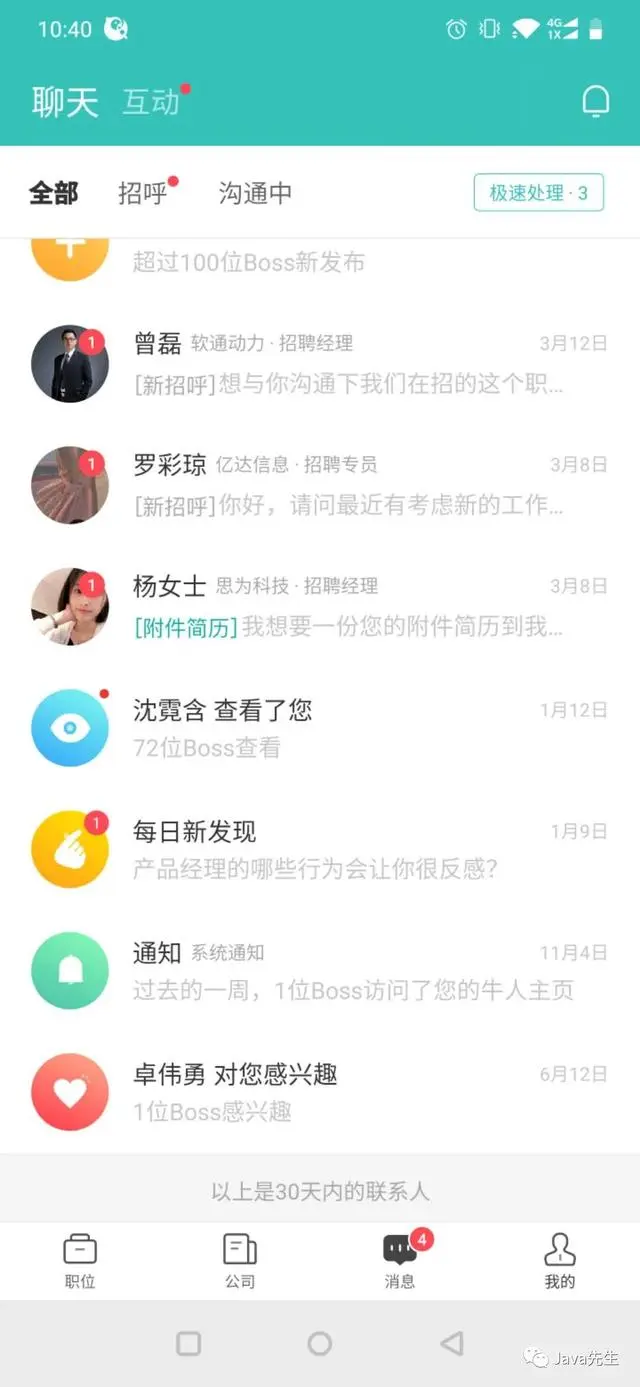The image size is (640, 1387).
Task: Tap the system home button
Action: pyautogui.click(x=320, y=1343)
